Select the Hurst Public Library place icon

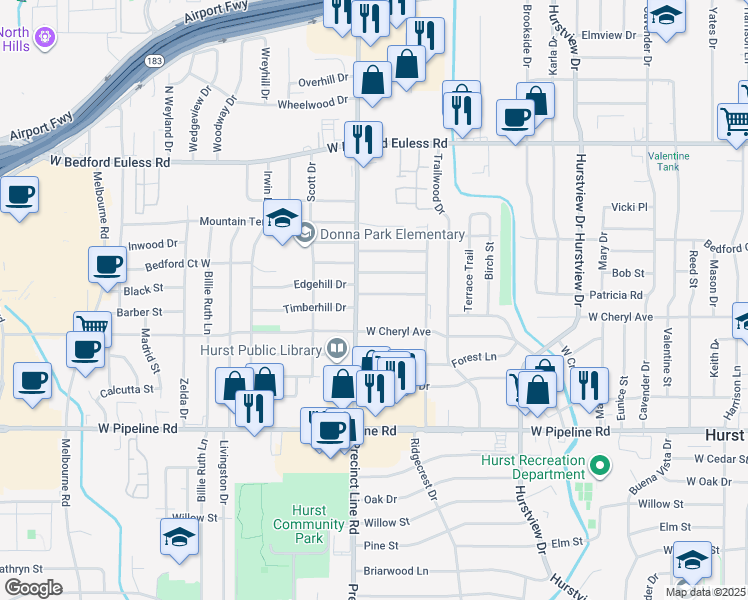(337, 348)
